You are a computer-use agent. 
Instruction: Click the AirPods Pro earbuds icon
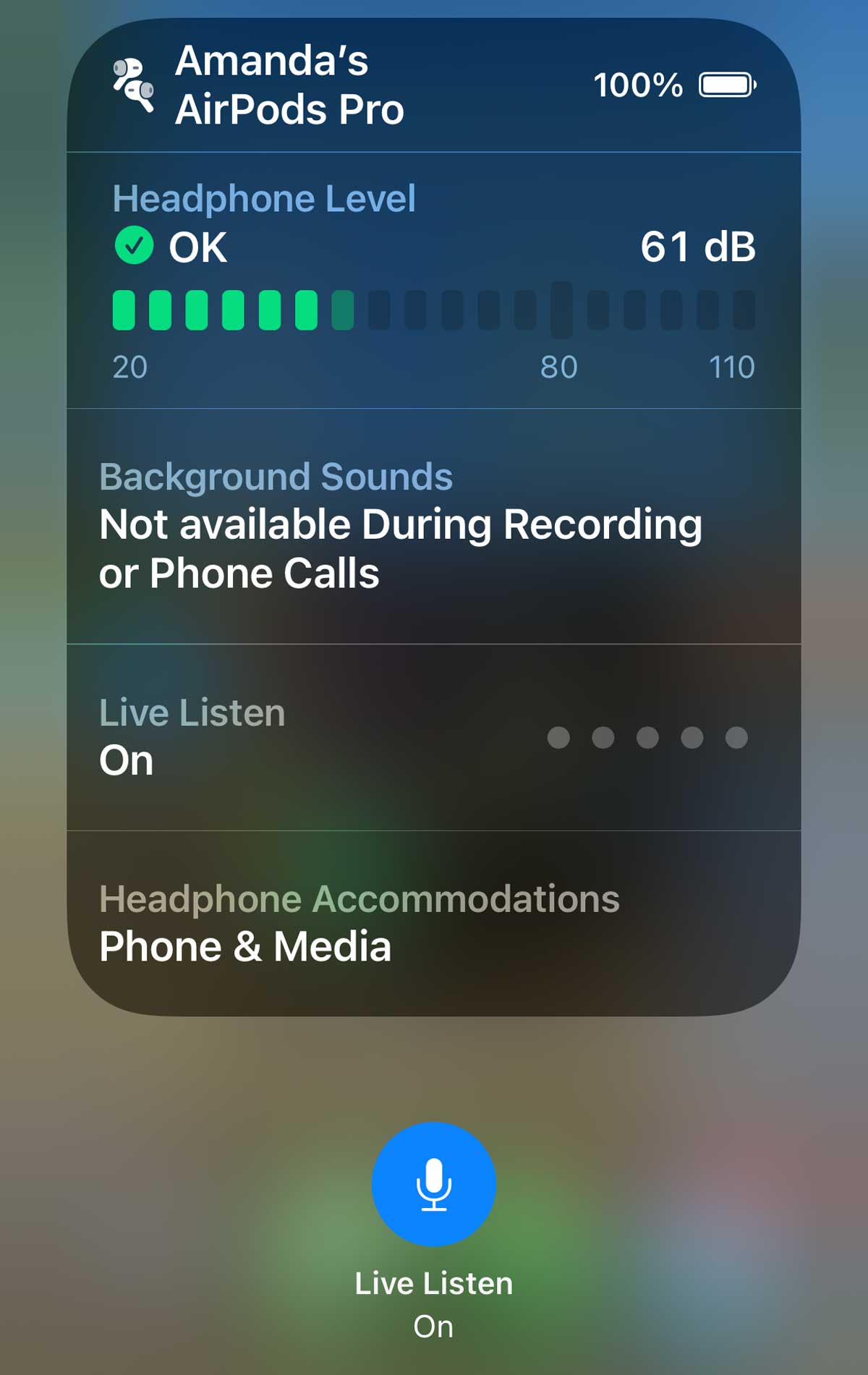click(x=132, y=85)
